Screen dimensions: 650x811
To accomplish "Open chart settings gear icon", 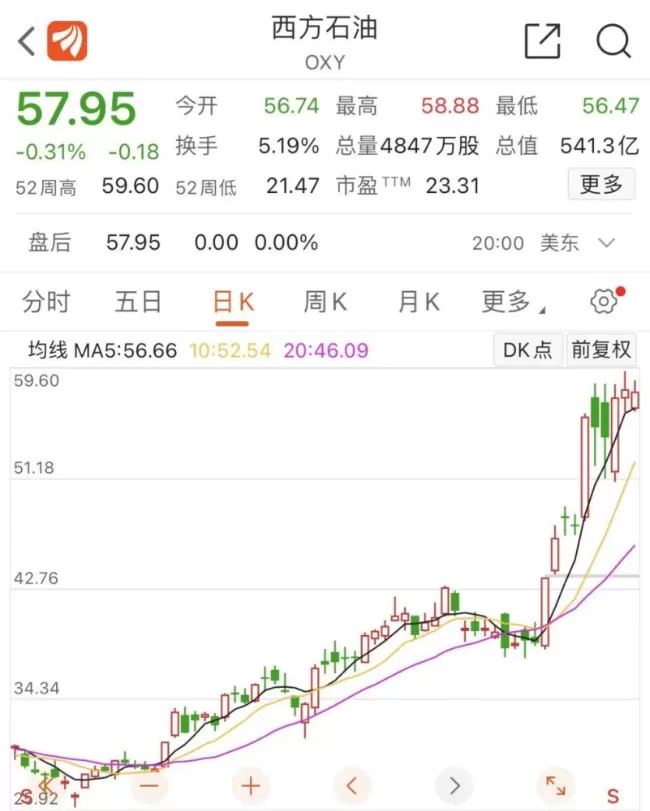I will tap(604, 301).
